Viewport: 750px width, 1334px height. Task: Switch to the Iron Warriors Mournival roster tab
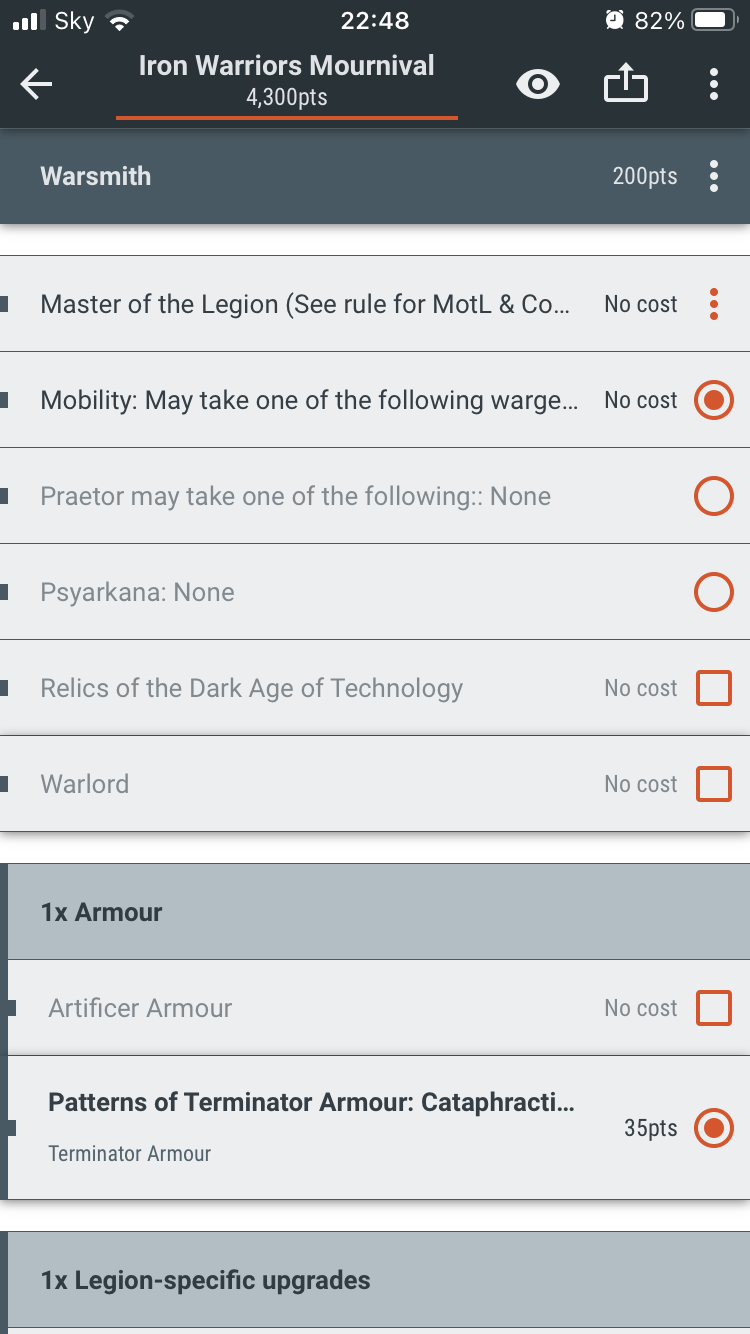point(287,80)
